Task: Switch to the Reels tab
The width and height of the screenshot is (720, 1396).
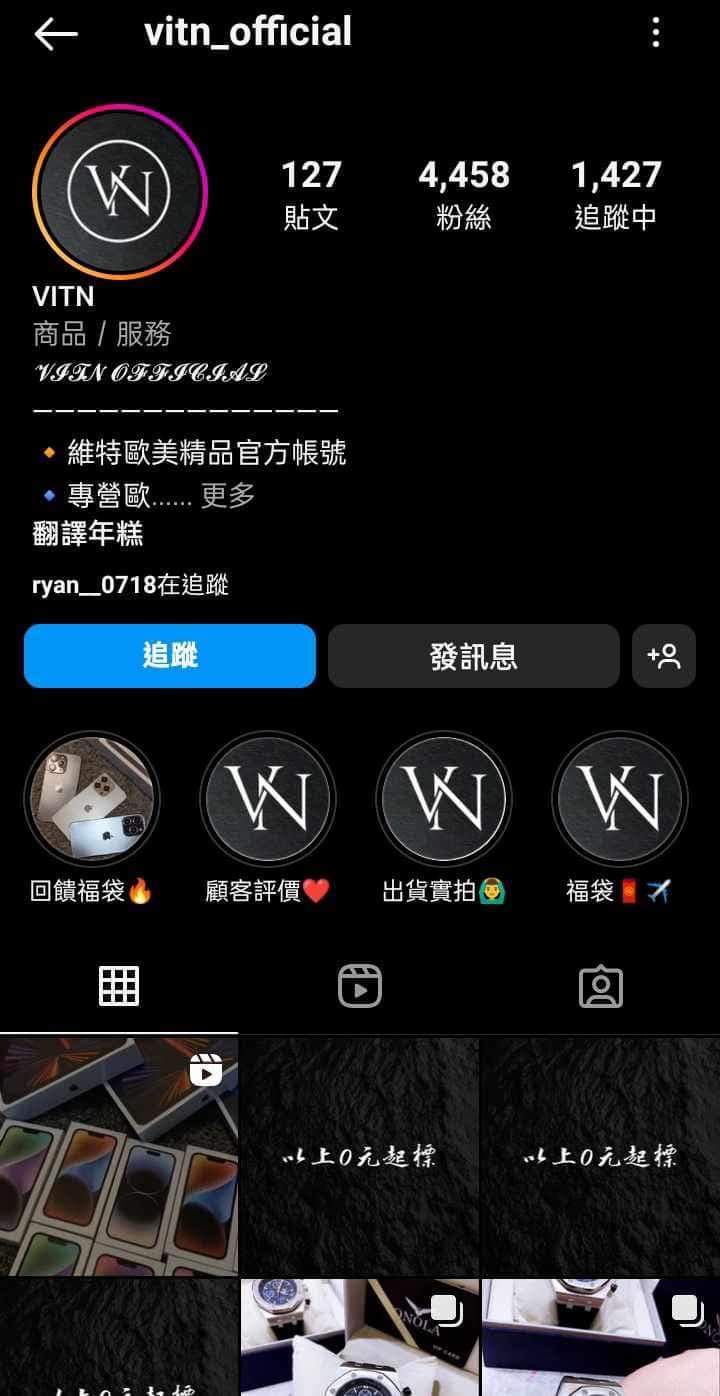Action: [359, 987]
